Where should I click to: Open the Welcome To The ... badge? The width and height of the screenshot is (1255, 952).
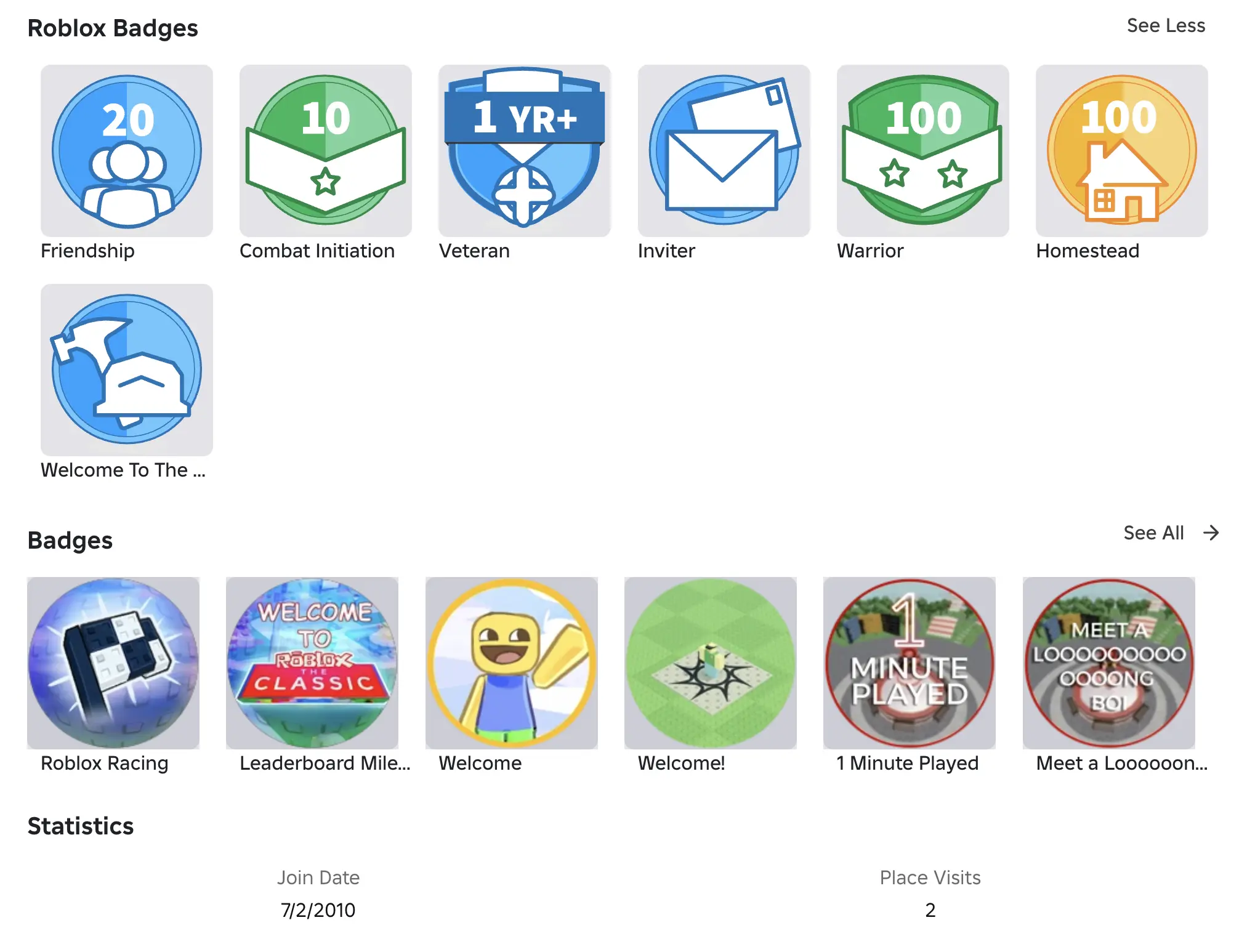pos(127,370)
